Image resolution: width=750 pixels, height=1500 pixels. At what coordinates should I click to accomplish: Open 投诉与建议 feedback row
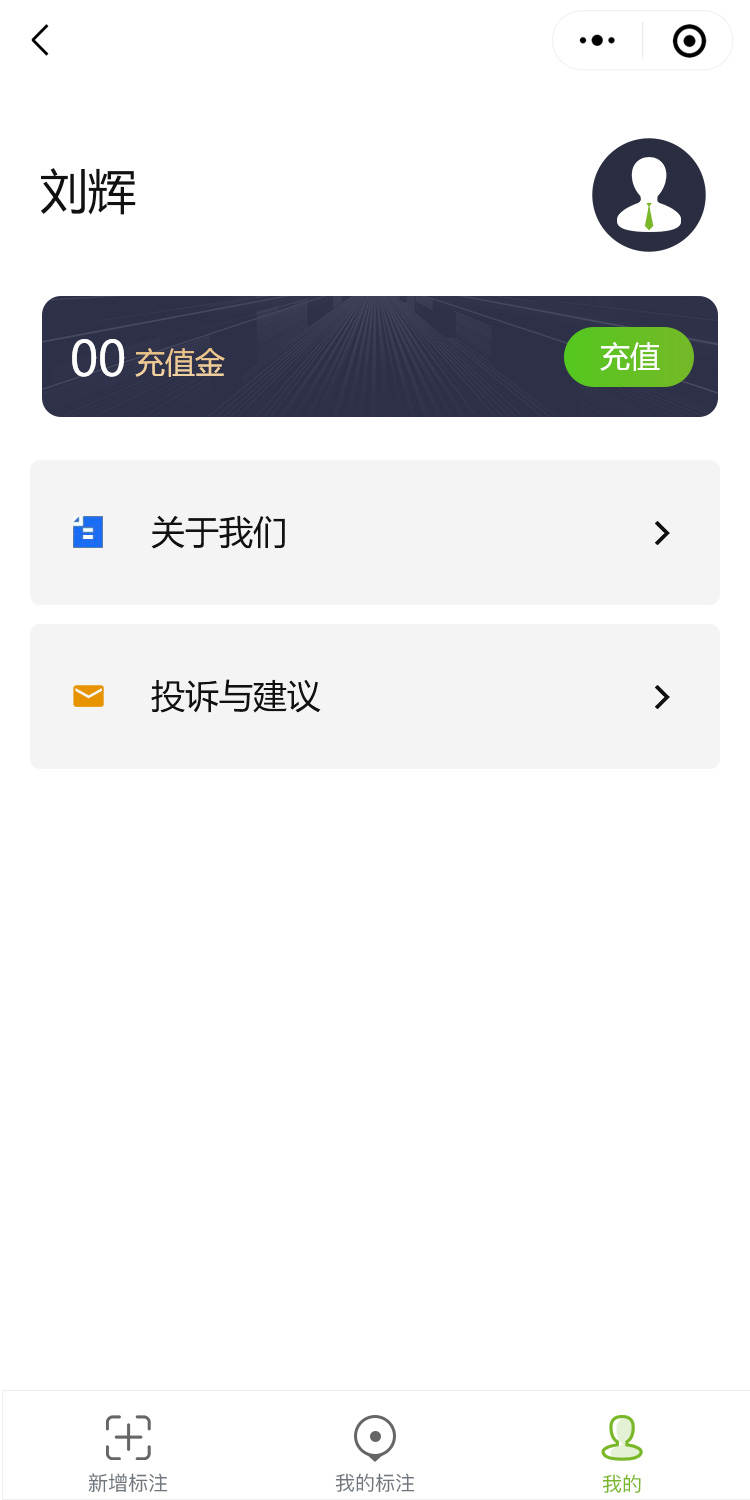375,696
